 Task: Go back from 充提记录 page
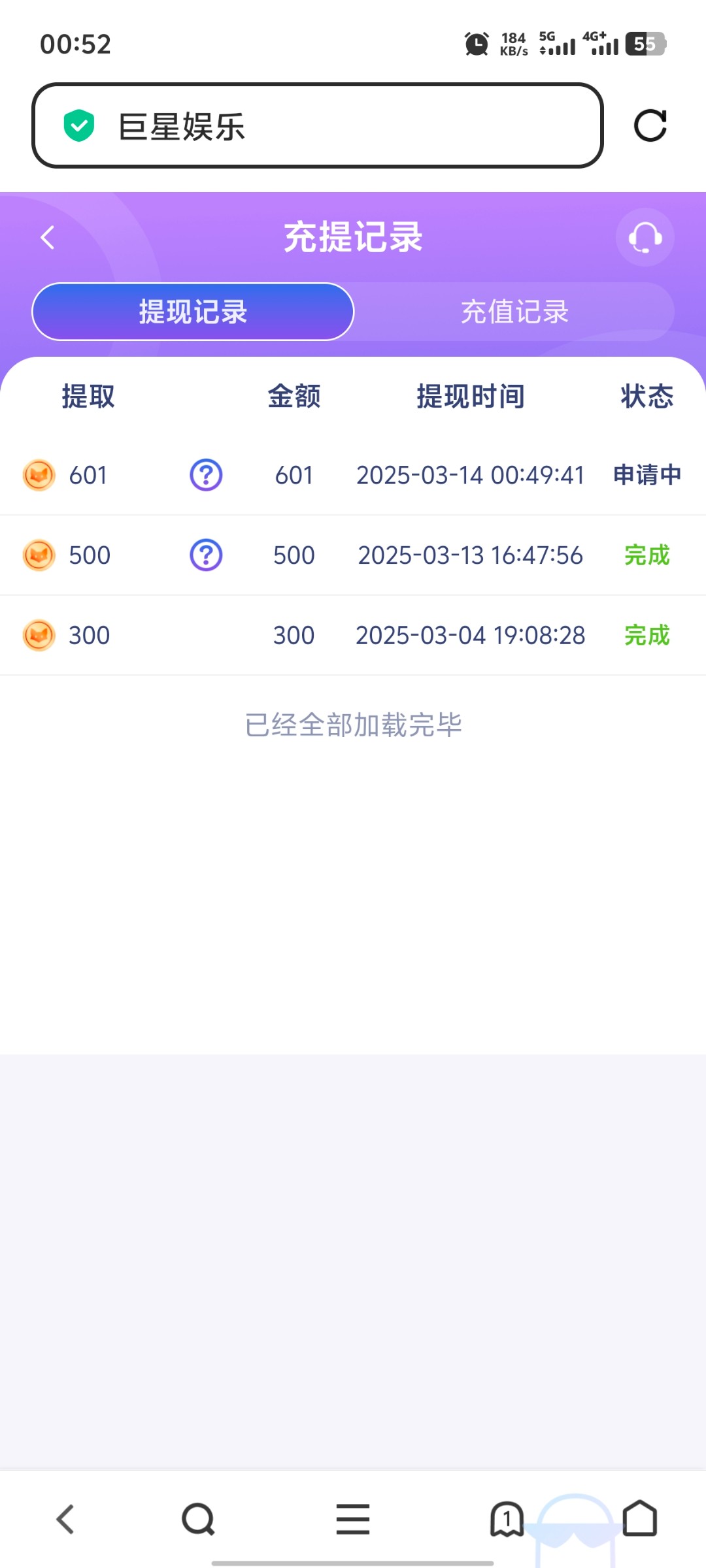(x=48, y=237)
